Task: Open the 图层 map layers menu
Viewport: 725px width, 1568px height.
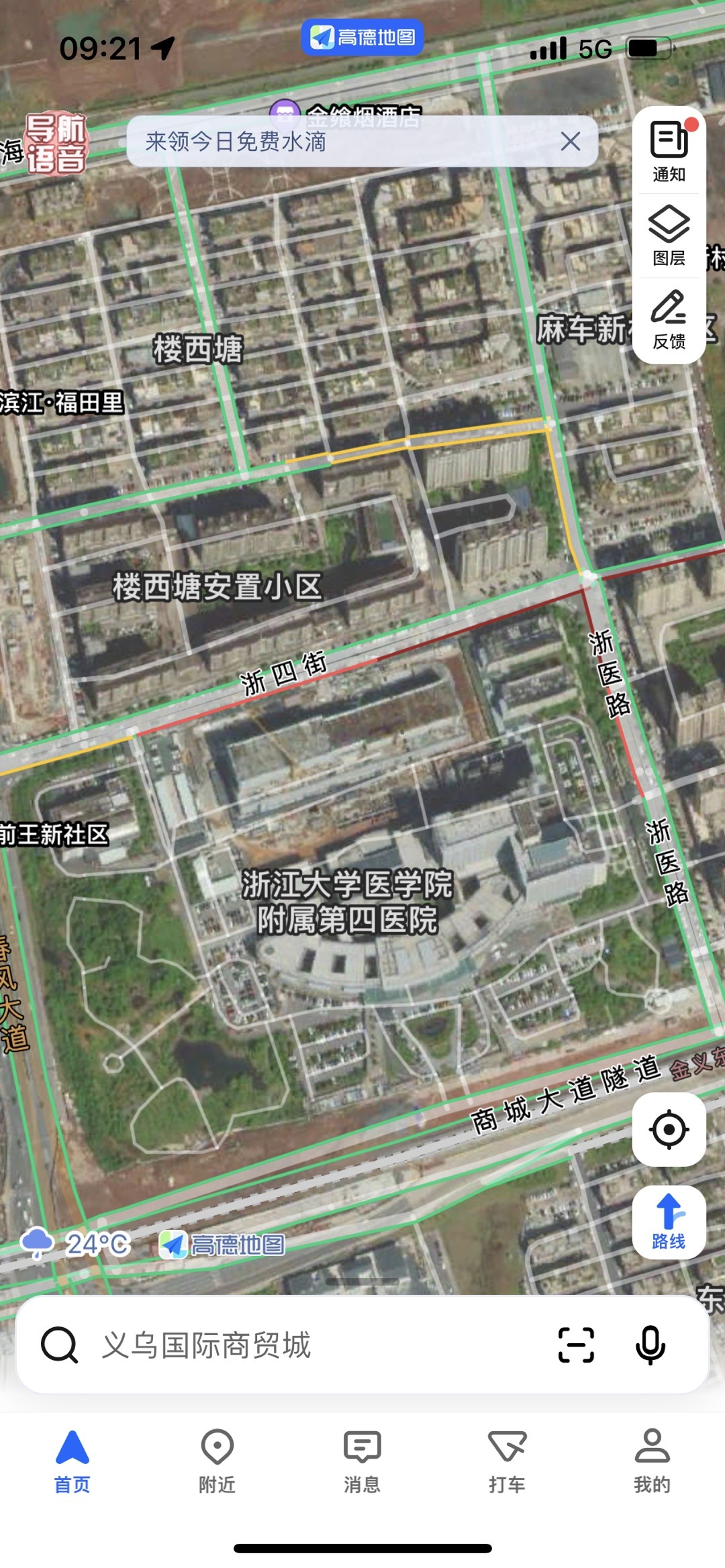Action: [x=669, y=236]
